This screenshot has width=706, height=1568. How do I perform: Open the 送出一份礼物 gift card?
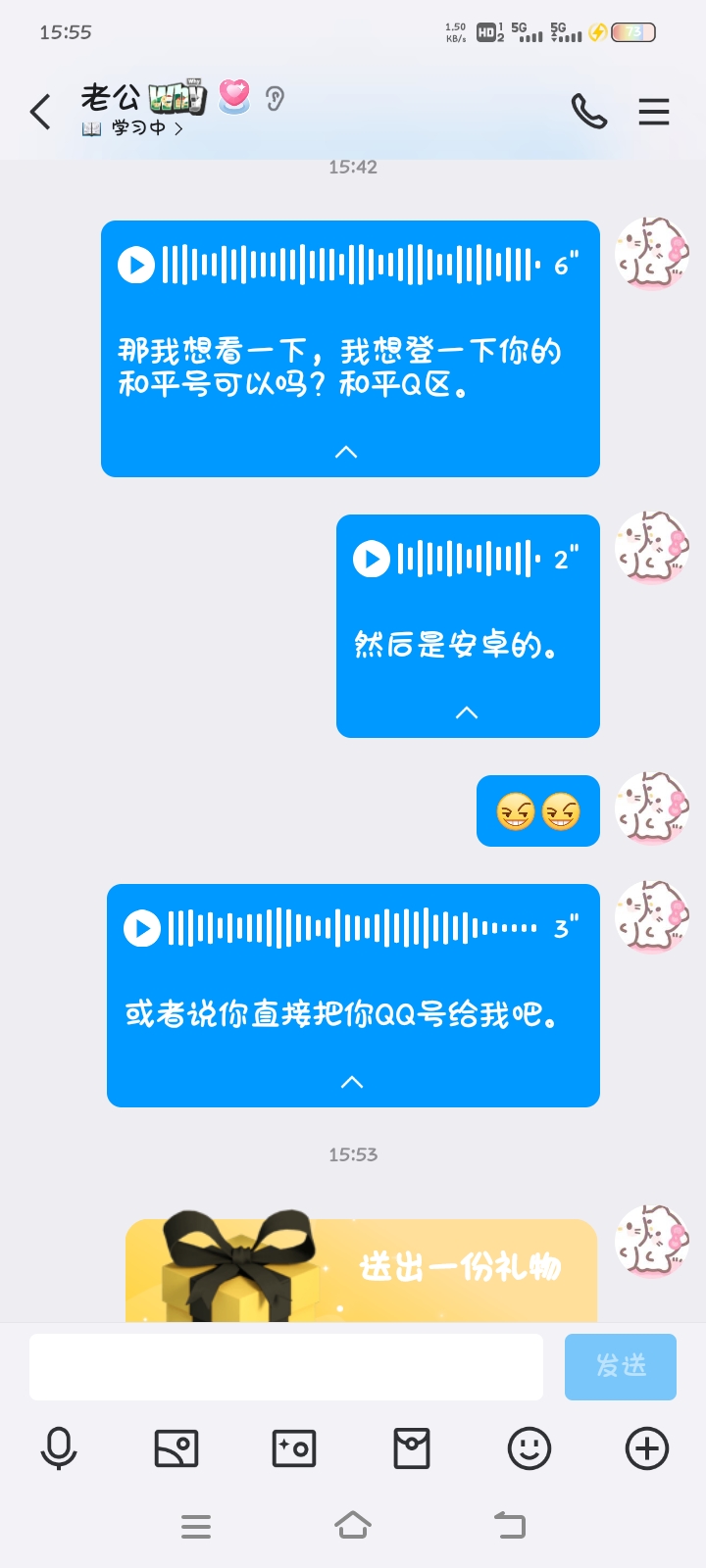pyautogui.click(x=361, y=1269)
